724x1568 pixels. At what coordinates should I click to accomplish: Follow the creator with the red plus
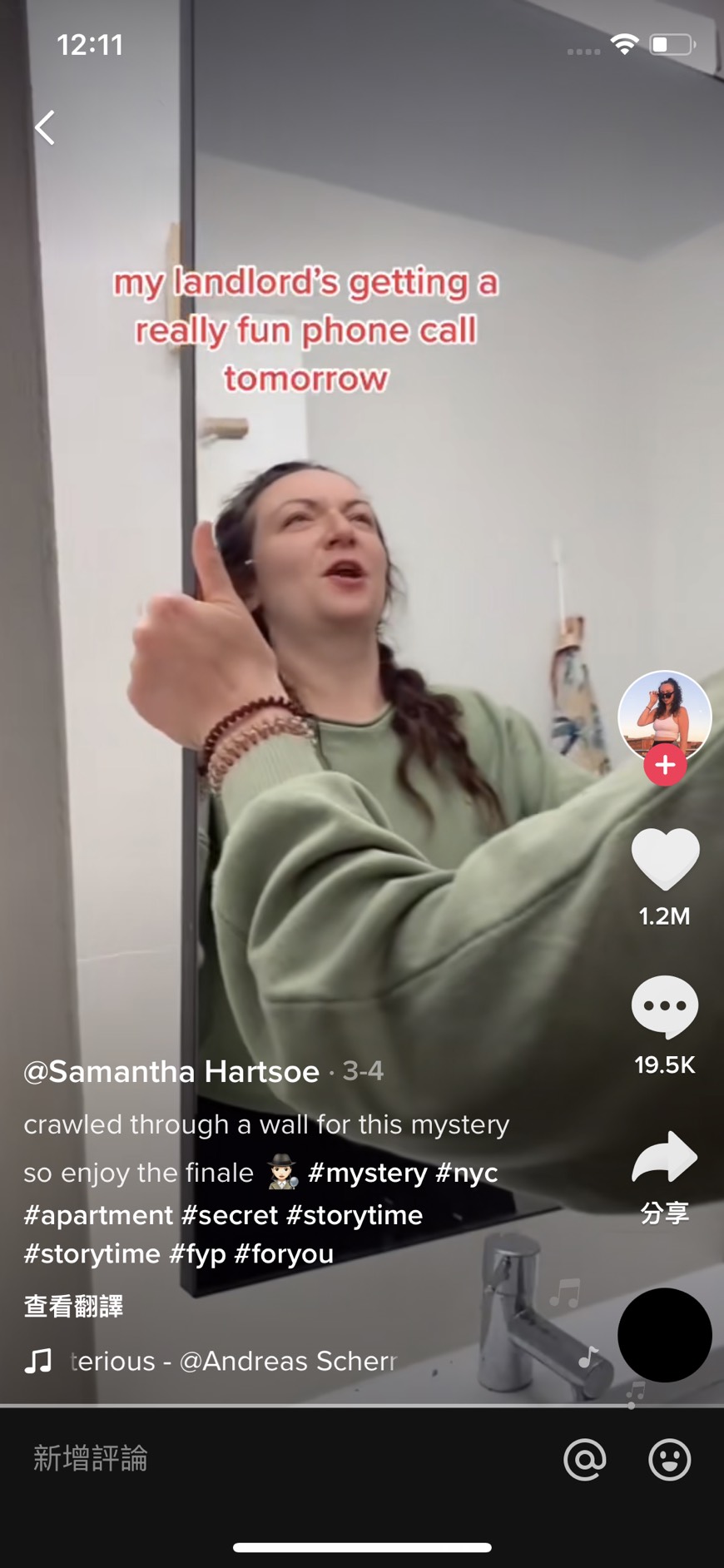(664, 765)
